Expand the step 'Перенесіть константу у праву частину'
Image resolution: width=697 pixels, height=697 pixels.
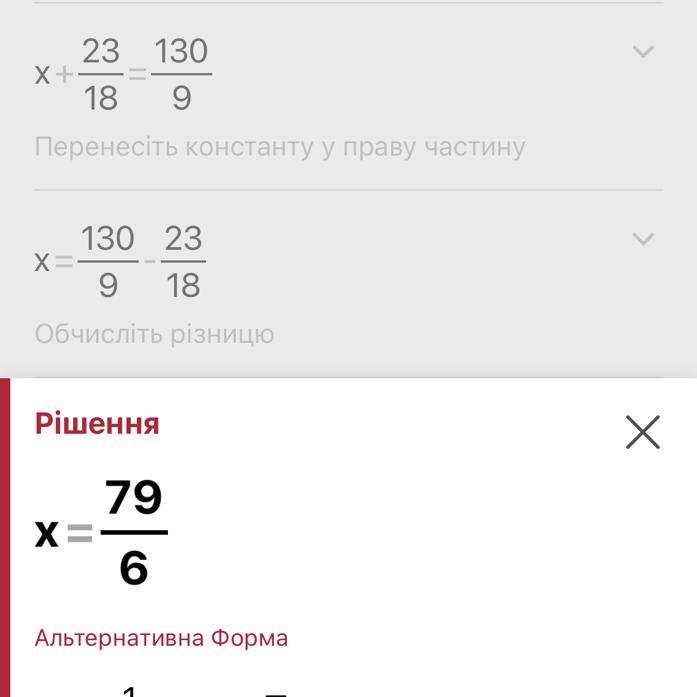(643, 51)
